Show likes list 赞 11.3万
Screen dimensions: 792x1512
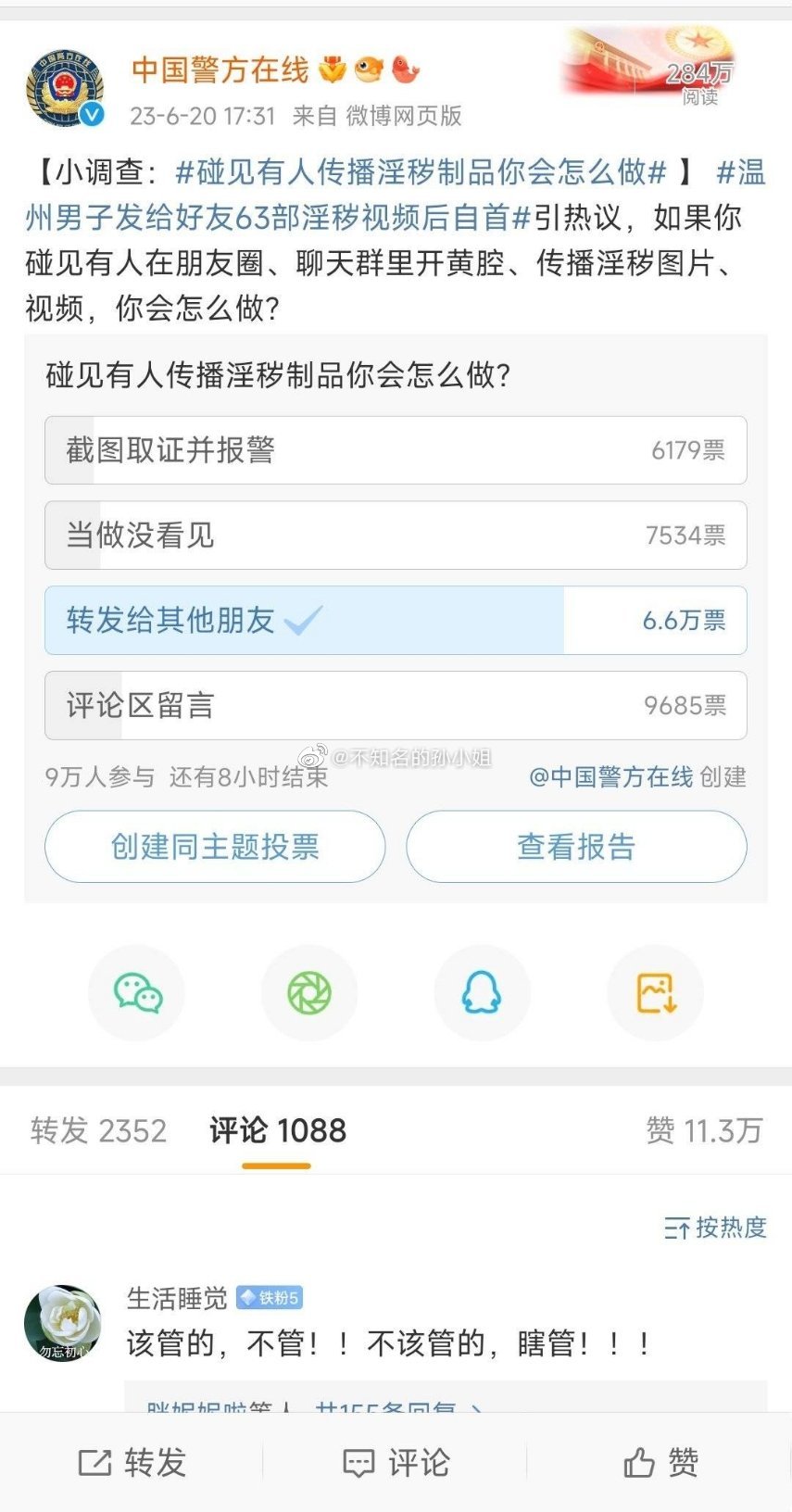coord(704,1130)
